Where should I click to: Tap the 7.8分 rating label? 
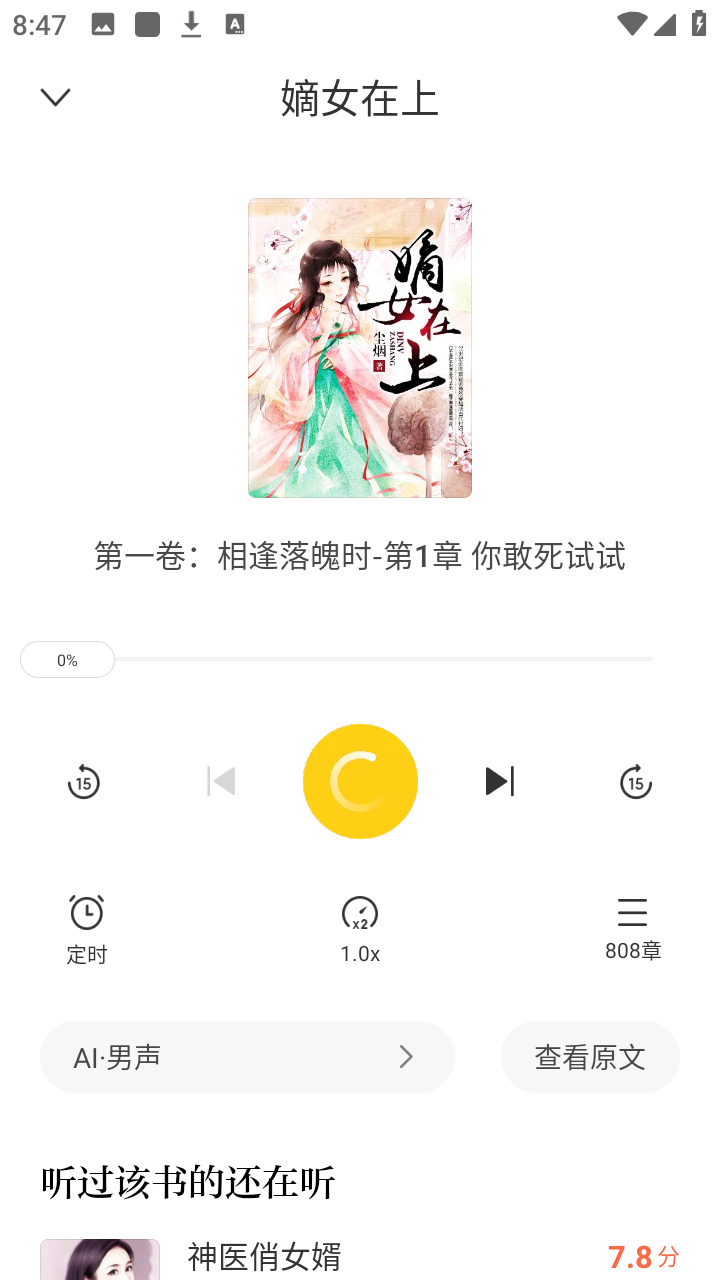click(646, 1258)
